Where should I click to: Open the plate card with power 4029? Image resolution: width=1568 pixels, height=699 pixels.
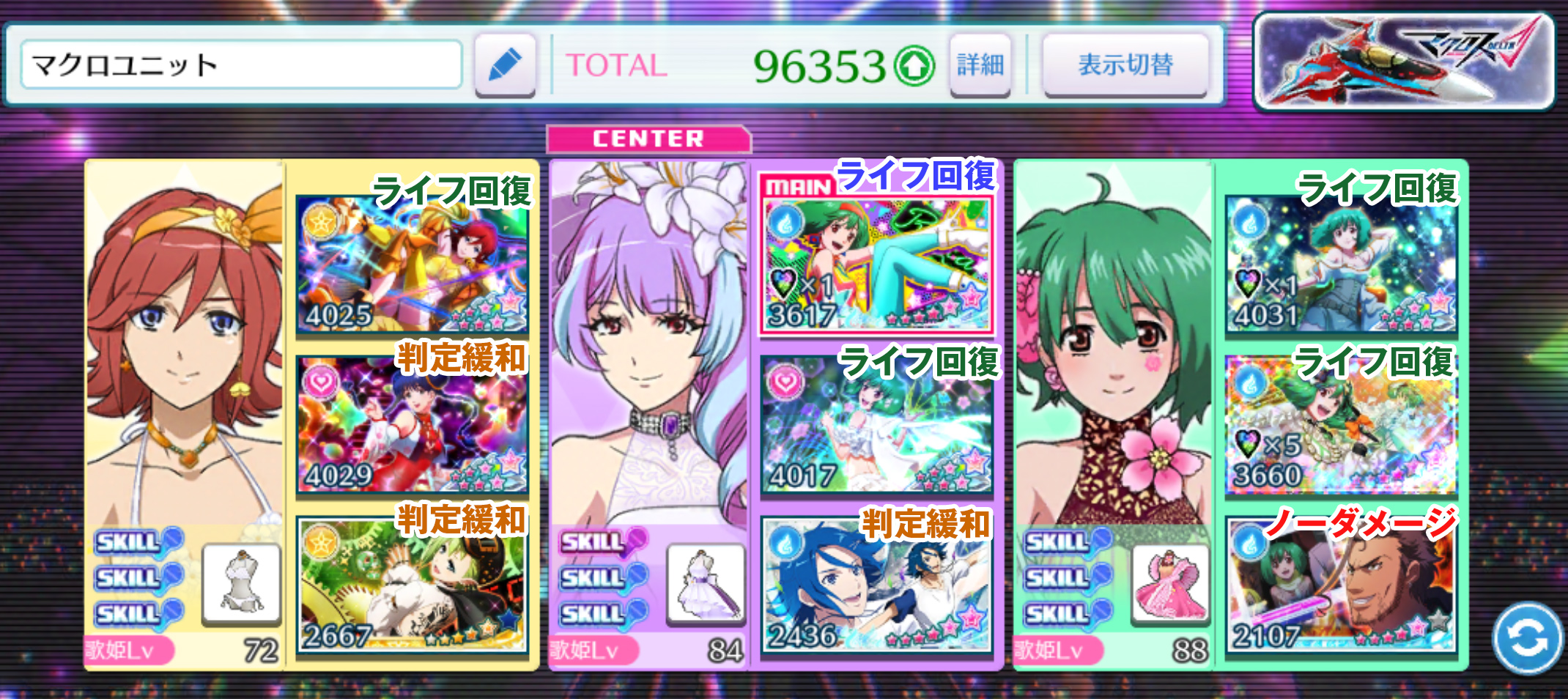pos(412,425)
